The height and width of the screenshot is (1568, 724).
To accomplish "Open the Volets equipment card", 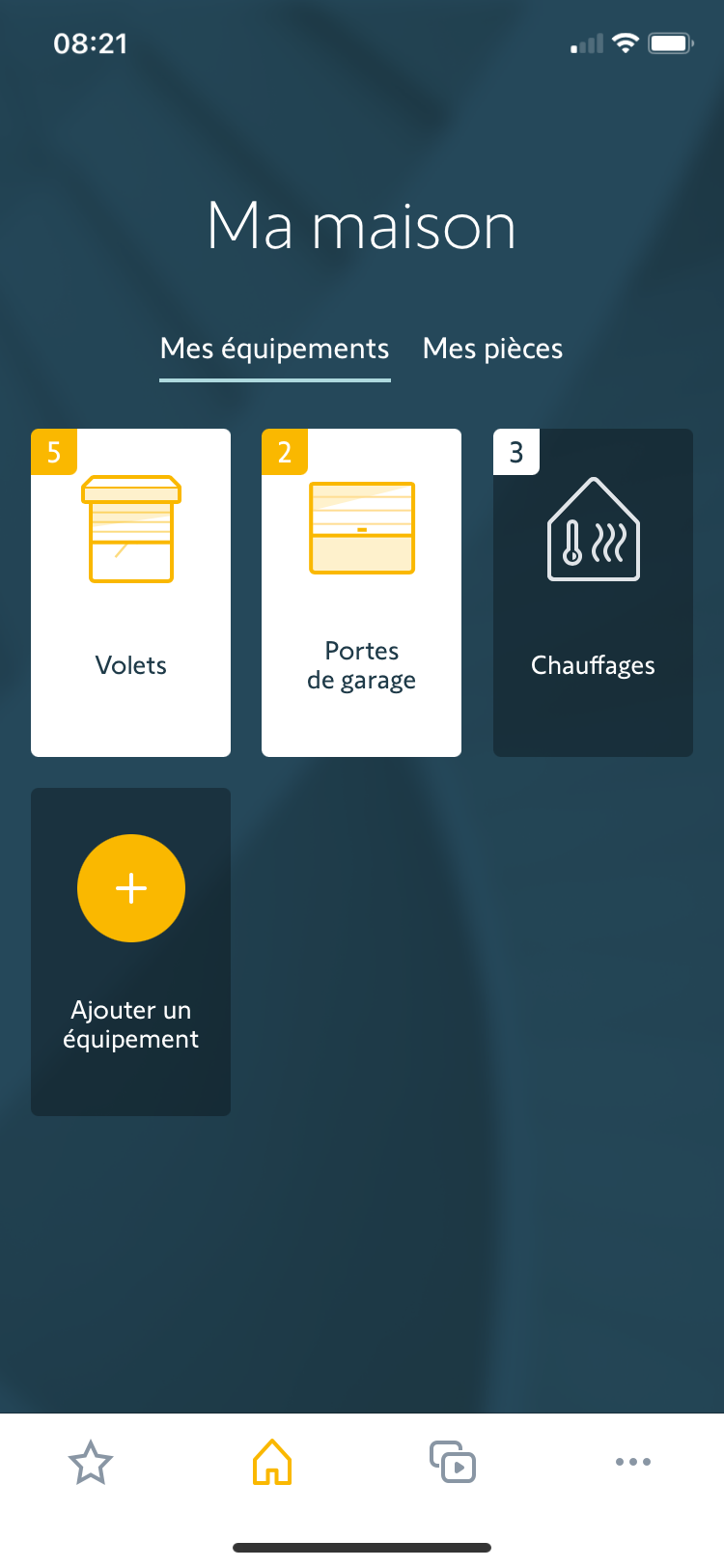I will (x=130, y=593).
